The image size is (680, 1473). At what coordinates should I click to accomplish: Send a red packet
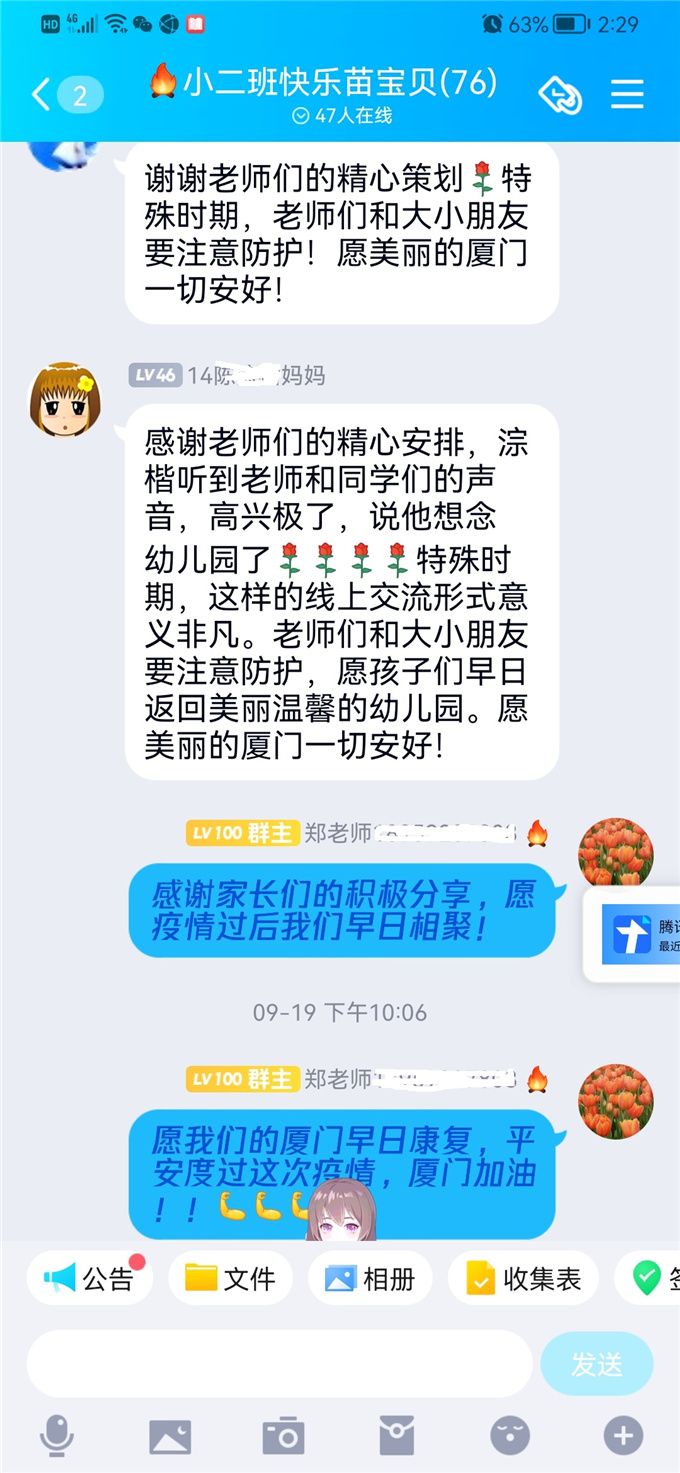[x=396, y=1436]
